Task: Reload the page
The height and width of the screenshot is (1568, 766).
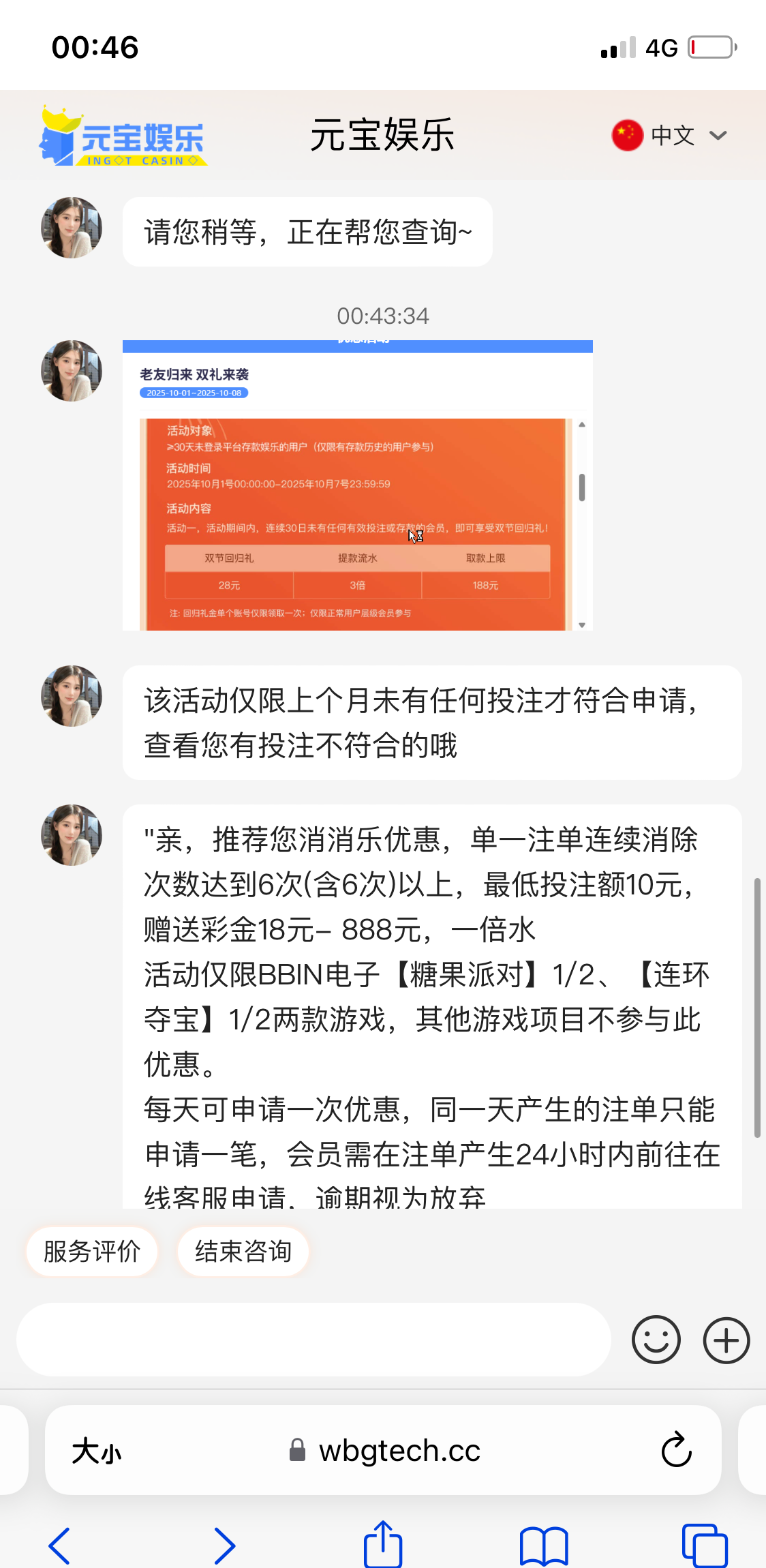Action: [x=676, y=1449]
